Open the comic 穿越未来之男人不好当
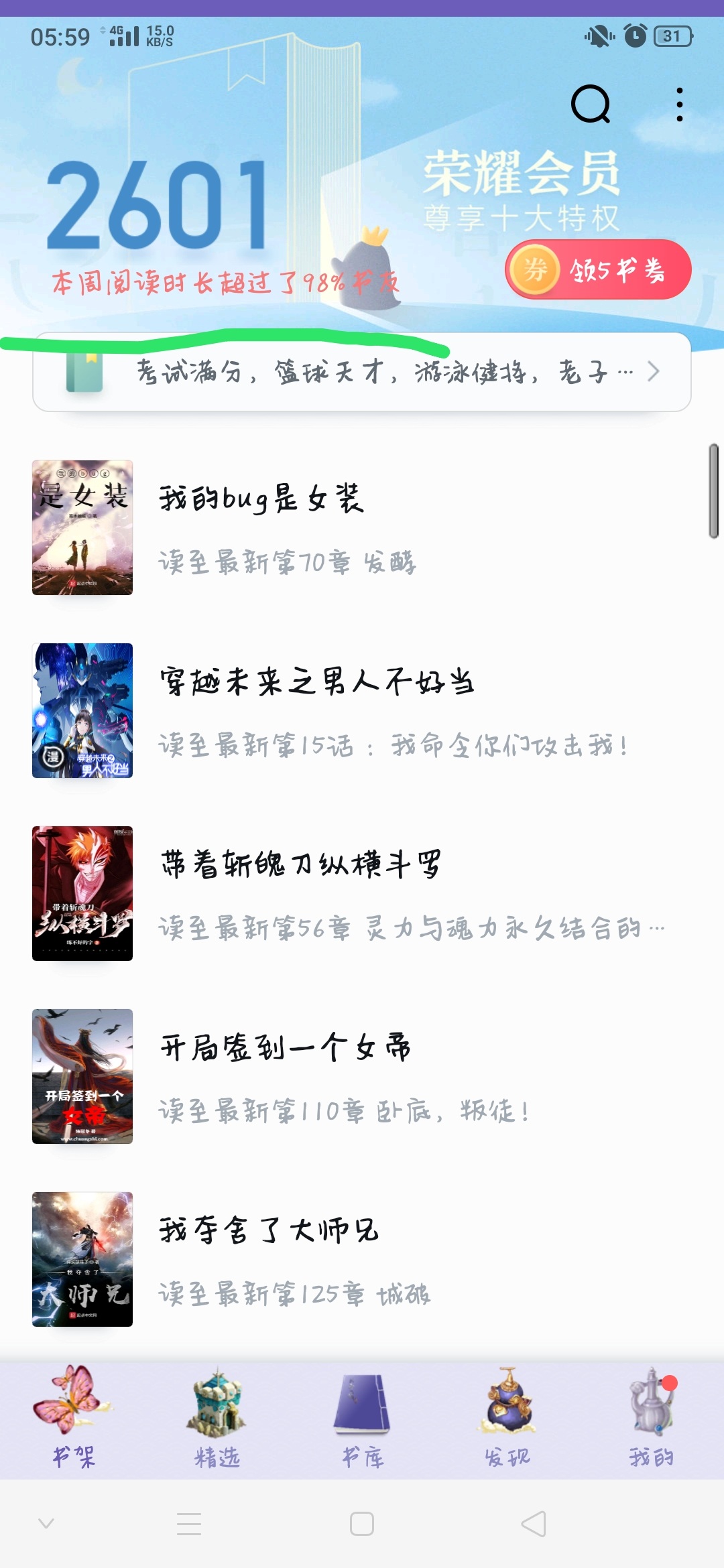724x1568 pixels. coord(316,682)
